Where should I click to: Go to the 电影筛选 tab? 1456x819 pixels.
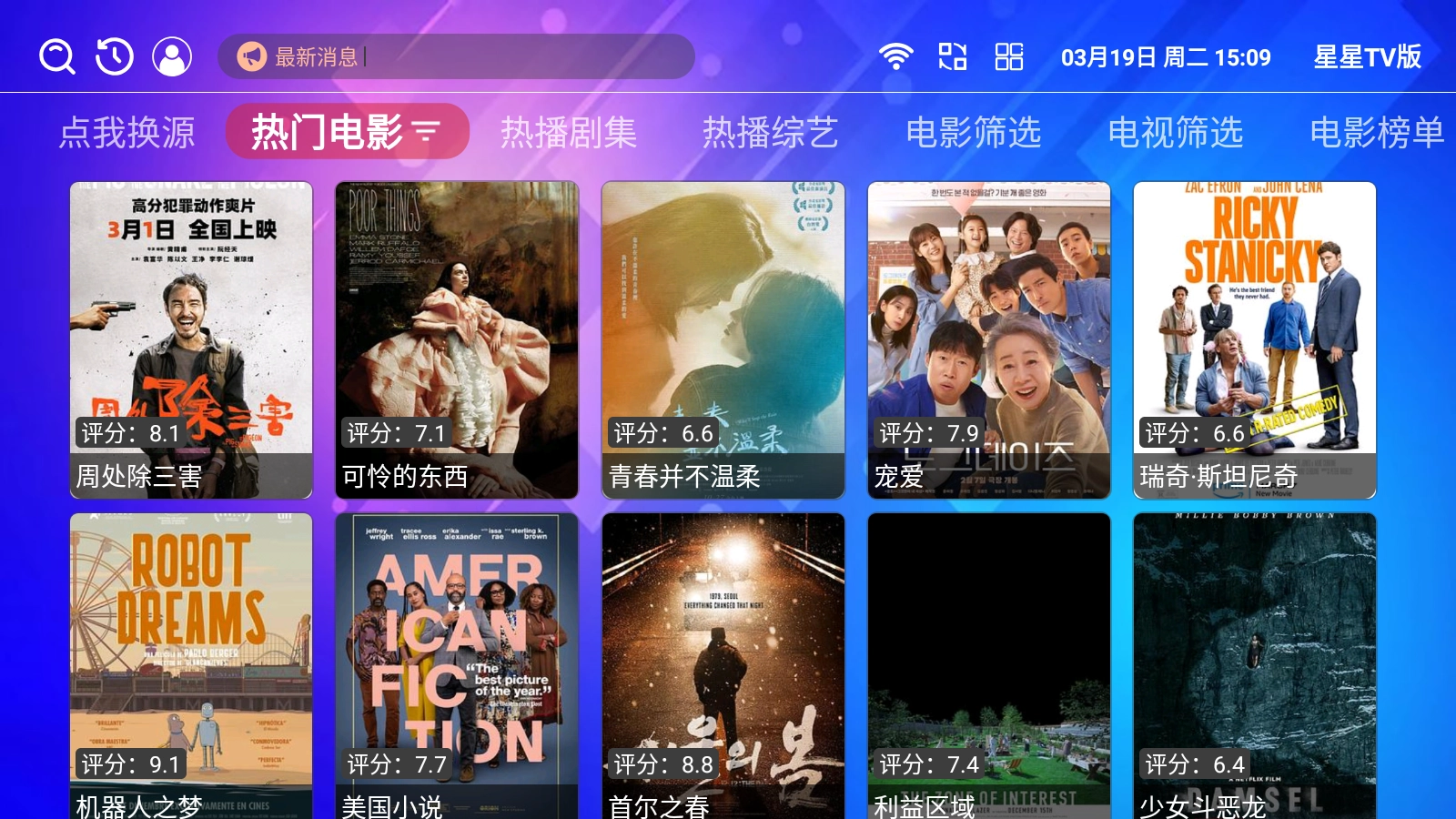(x=973, y=133)
